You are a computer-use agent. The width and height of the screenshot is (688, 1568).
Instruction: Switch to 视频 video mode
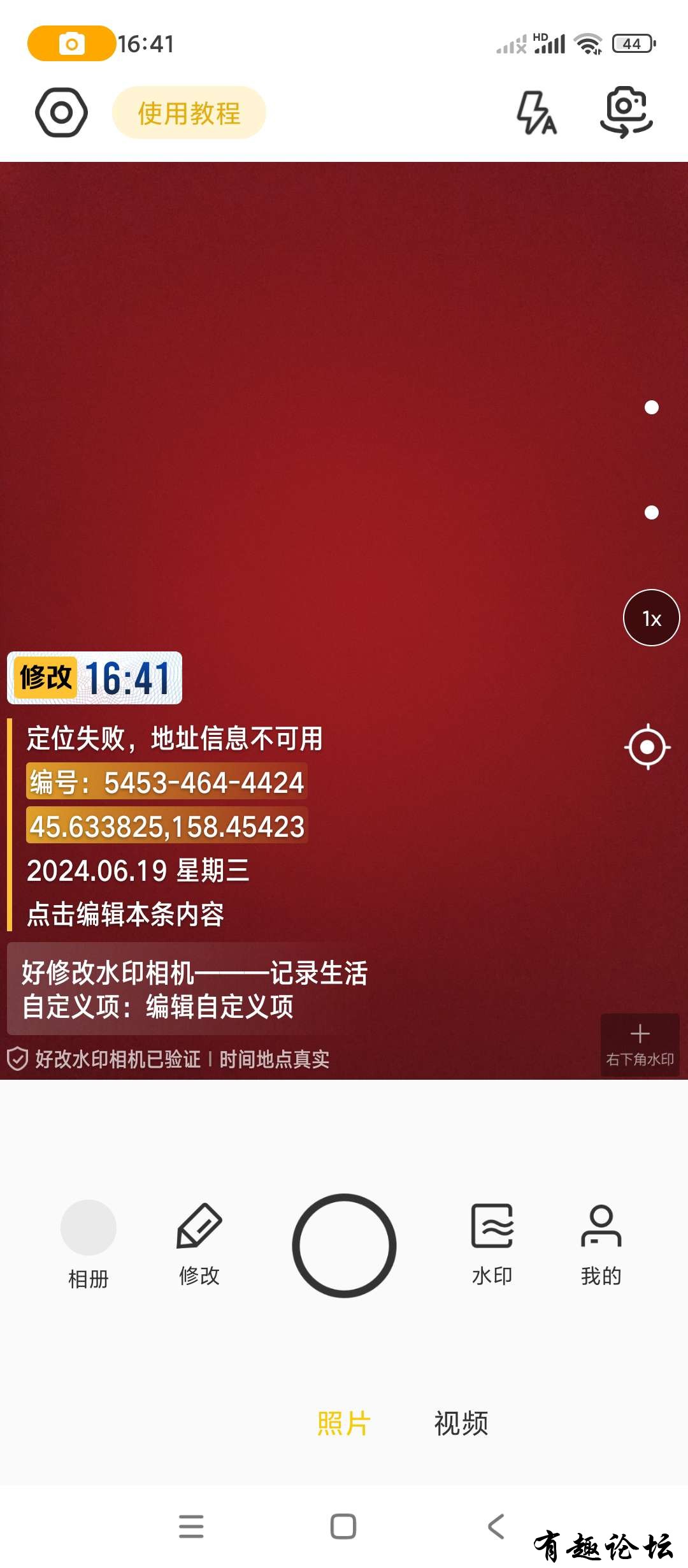[461, 1423]
